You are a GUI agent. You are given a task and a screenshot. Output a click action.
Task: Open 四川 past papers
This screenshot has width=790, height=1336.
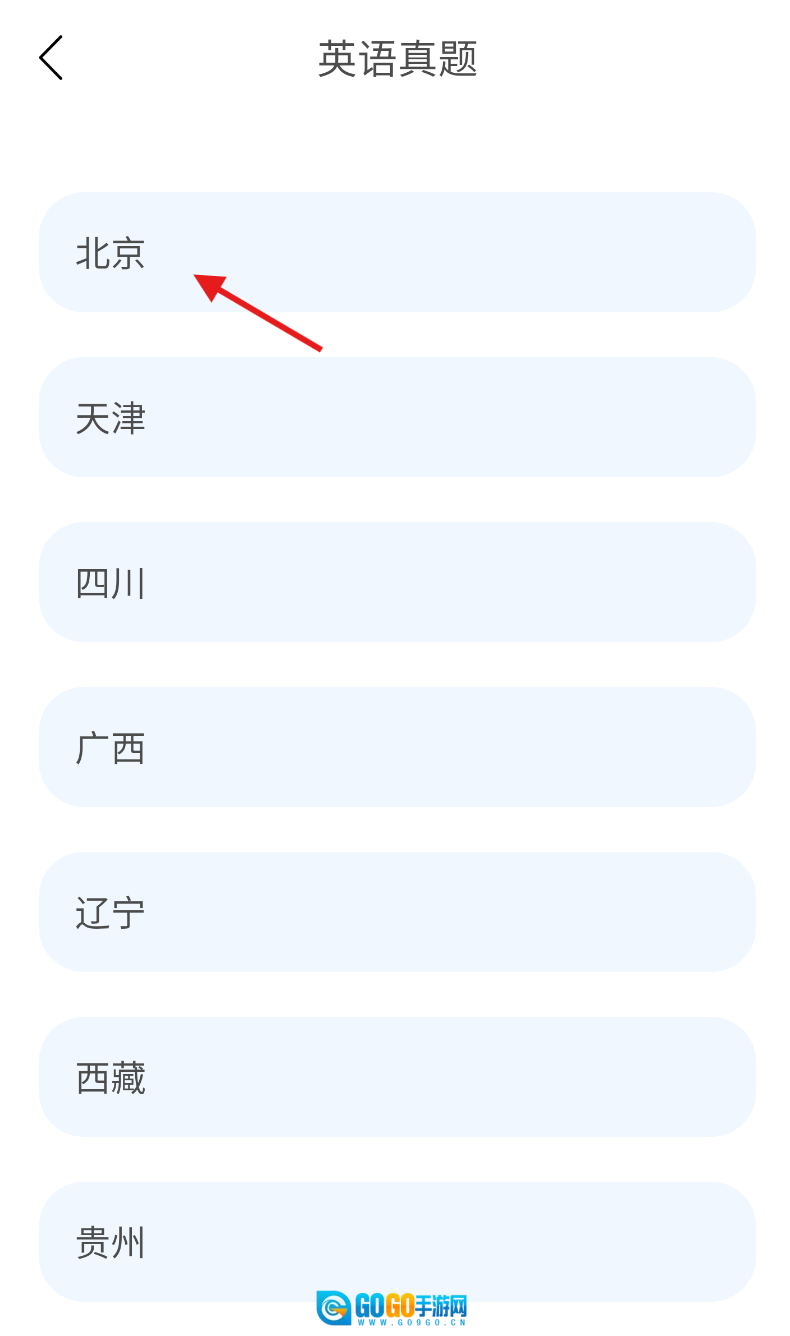397,582
